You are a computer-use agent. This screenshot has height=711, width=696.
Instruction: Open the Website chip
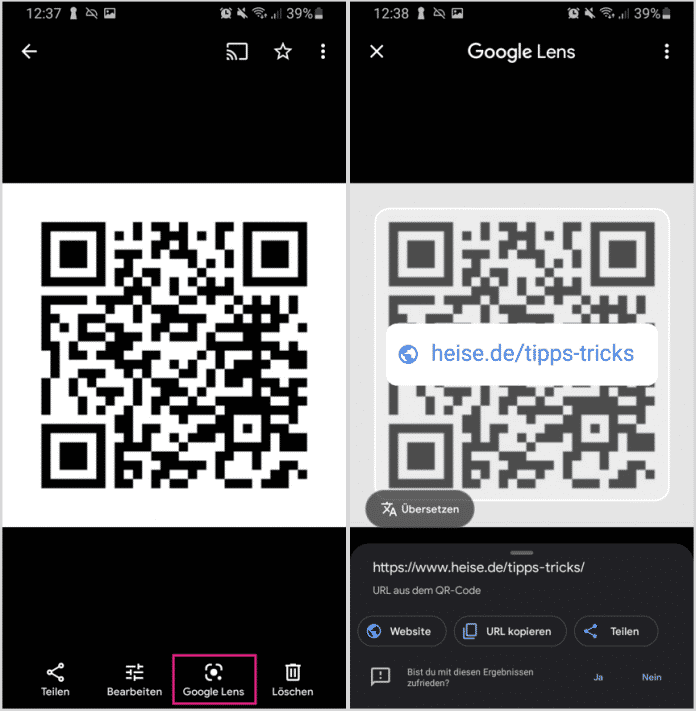tap(400, 631)
